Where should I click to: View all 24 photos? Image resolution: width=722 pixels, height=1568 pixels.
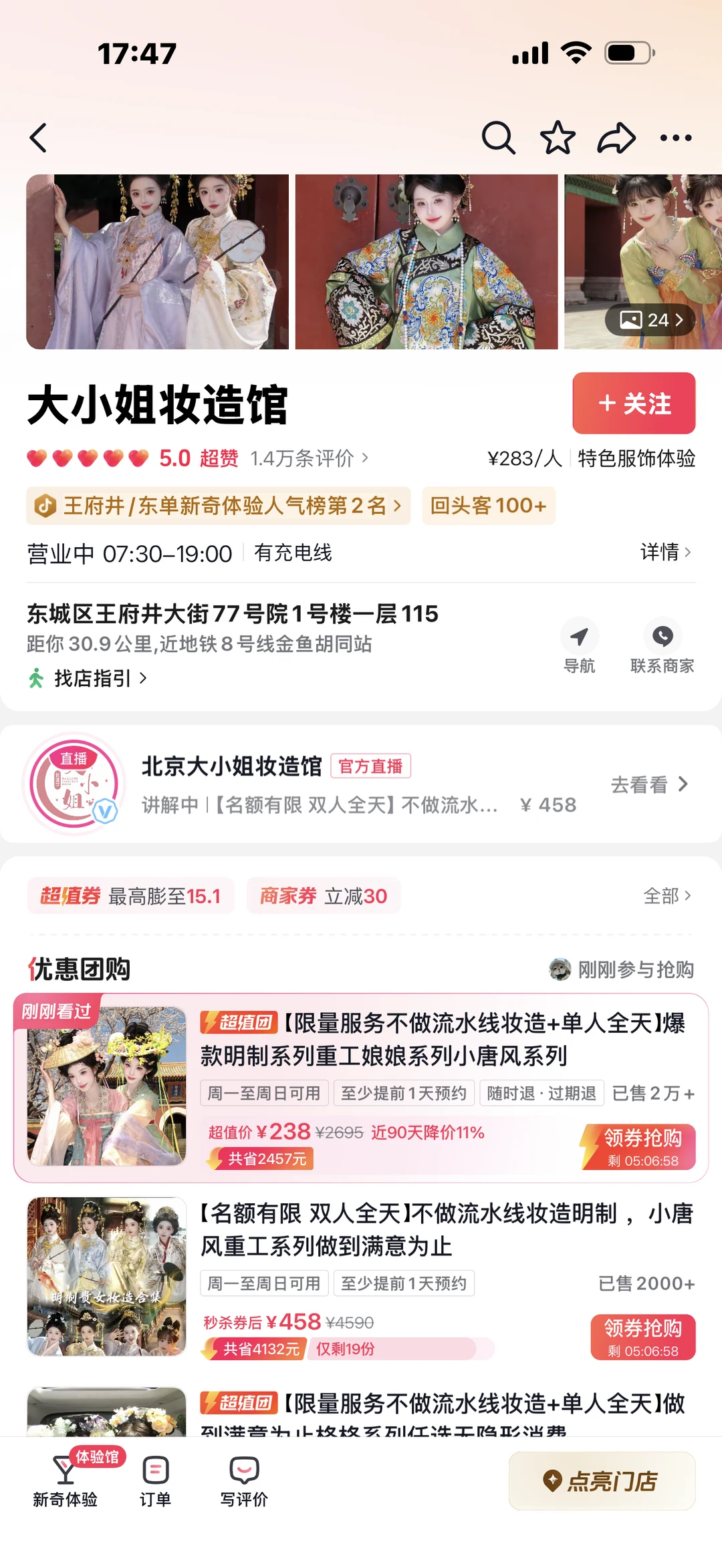click(x=651, y=320)
